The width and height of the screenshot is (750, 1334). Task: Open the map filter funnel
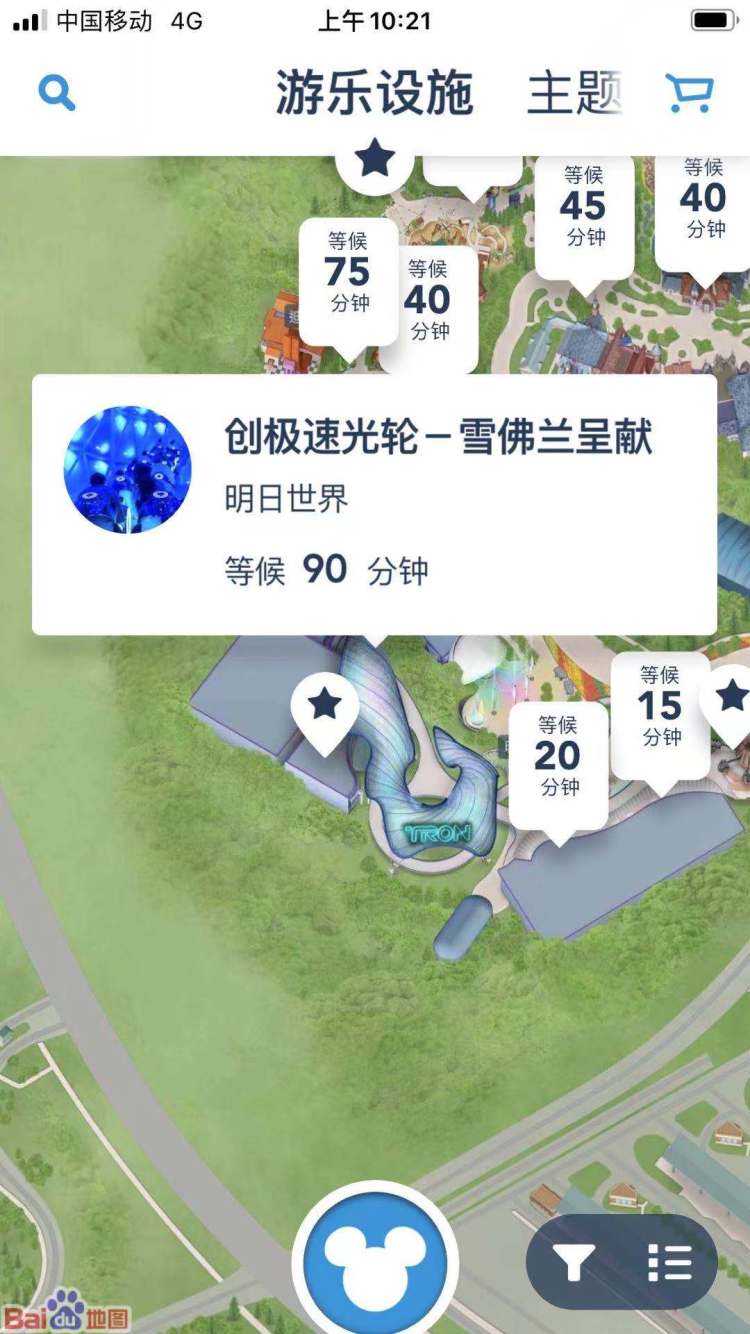coord(576,1263)
